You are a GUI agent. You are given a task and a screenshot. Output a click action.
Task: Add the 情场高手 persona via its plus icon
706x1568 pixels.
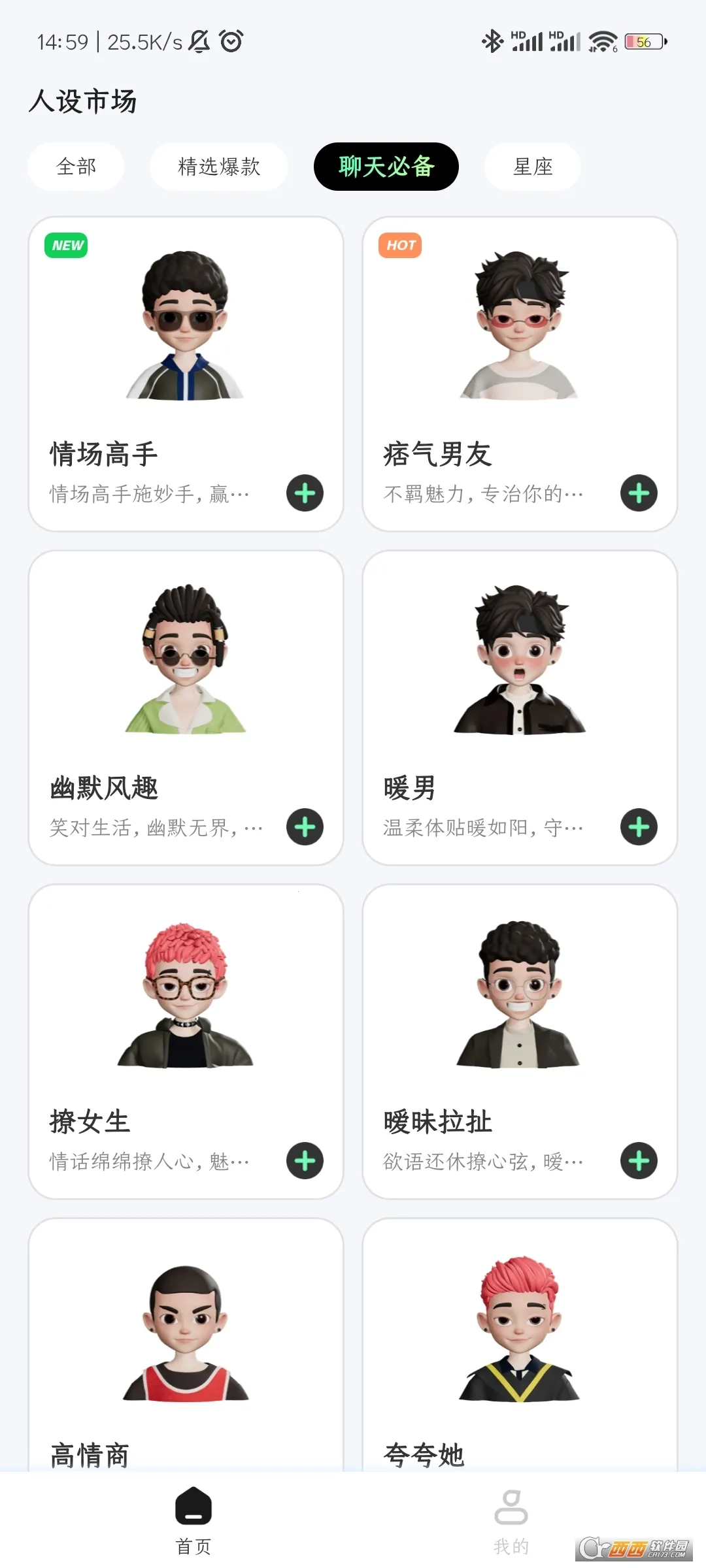pyautogui.click(x=303, y=493)
